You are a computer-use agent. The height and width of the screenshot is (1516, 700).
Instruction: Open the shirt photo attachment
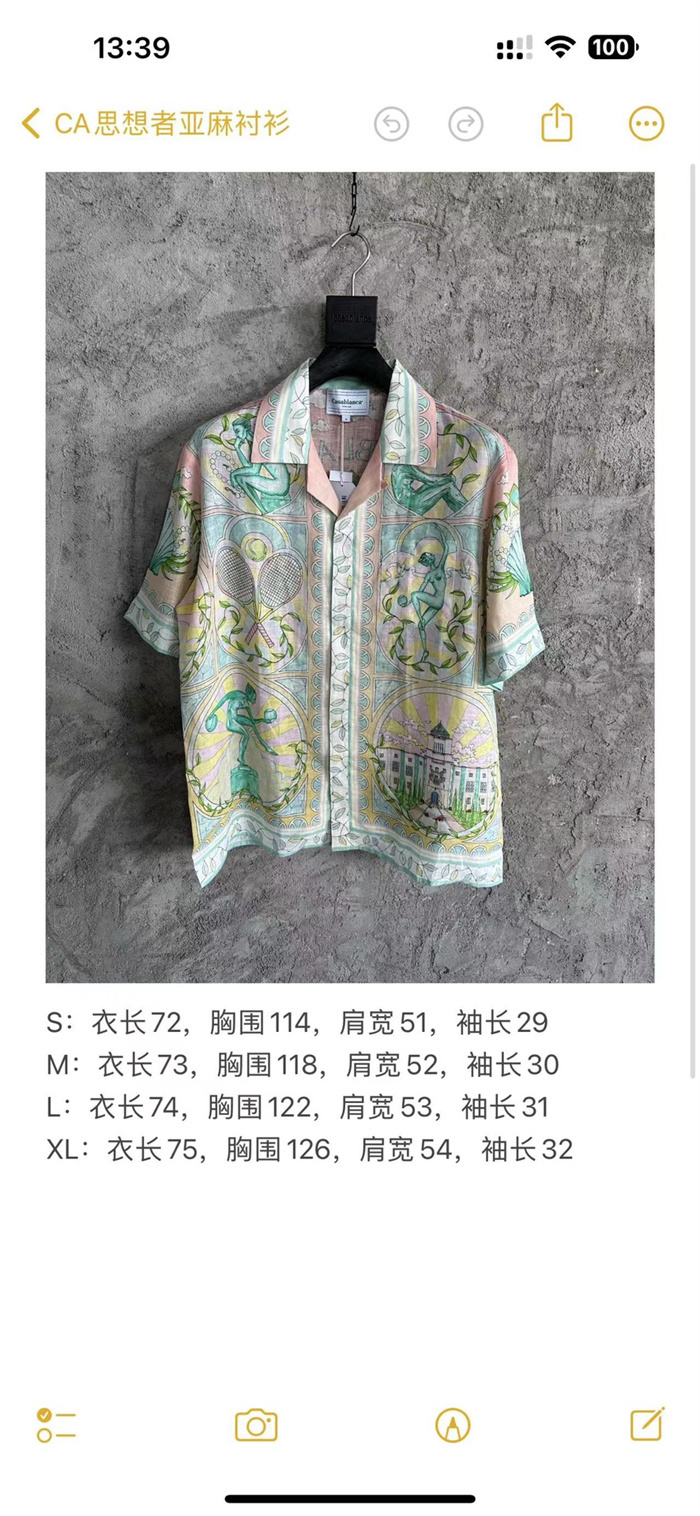[350, 577]
